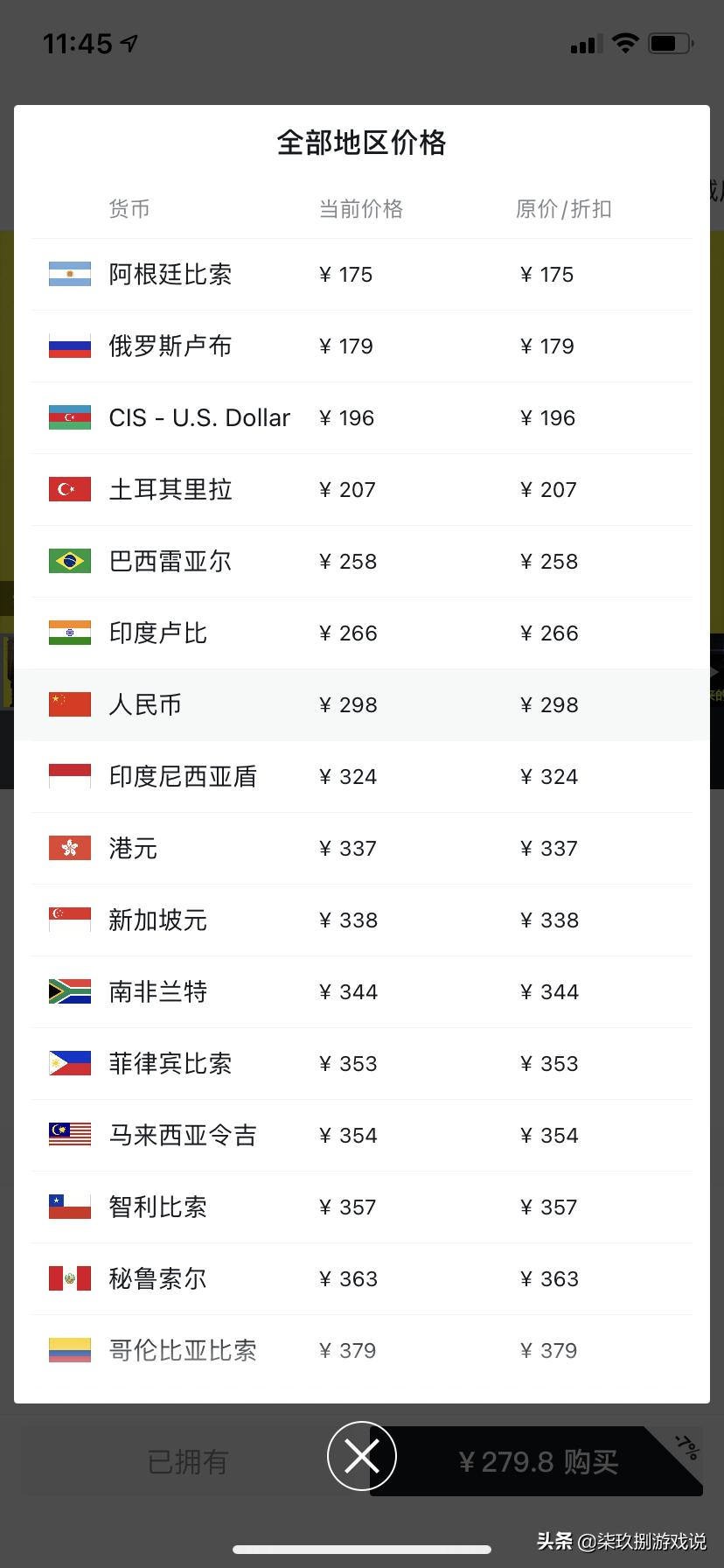Select the 当前价格 column header
Image resolution: width=724 pixels, height=1568 pixels.
click(x=361, y=208)
